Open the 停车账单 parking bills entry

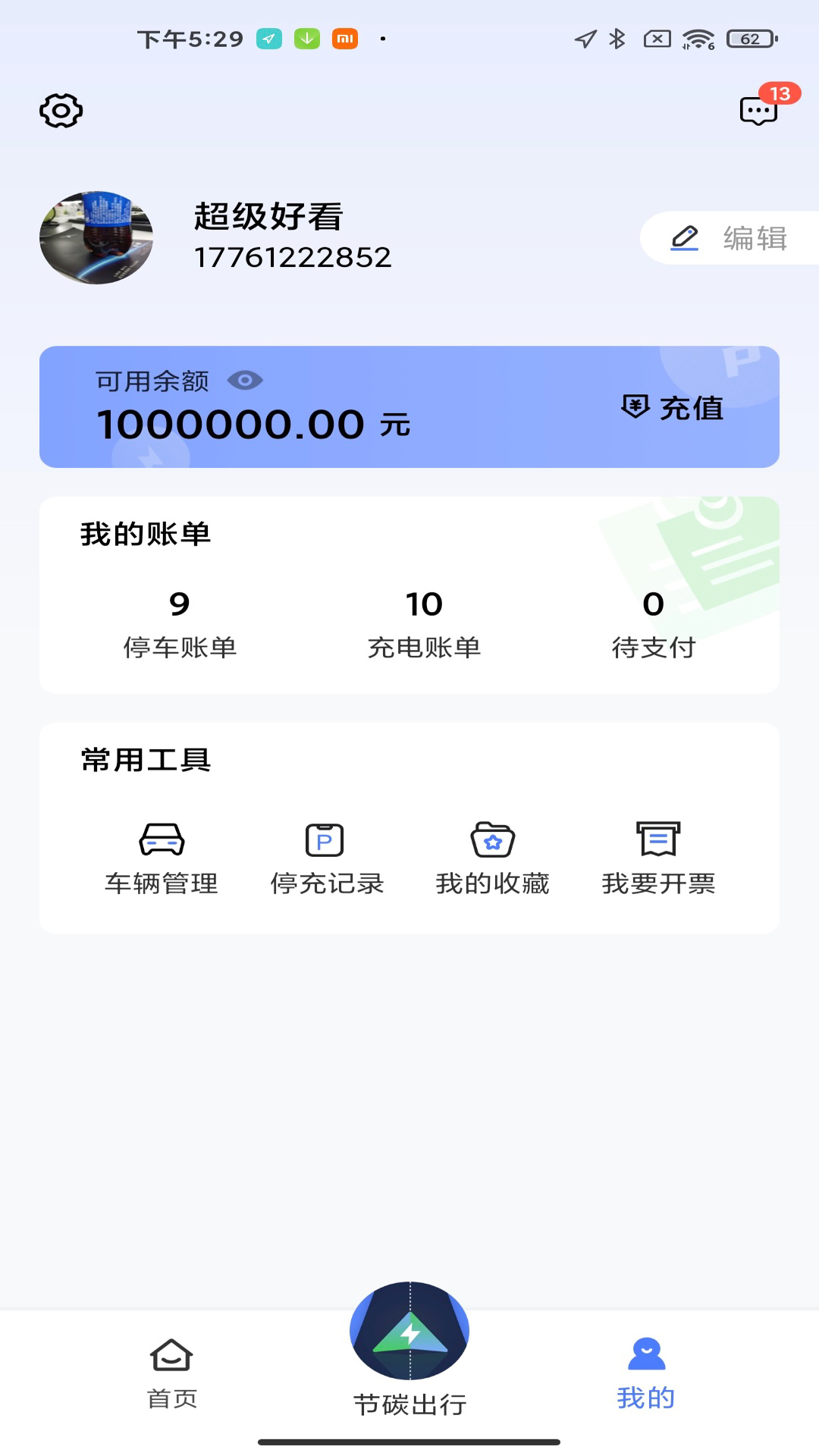tap(178, 623)
